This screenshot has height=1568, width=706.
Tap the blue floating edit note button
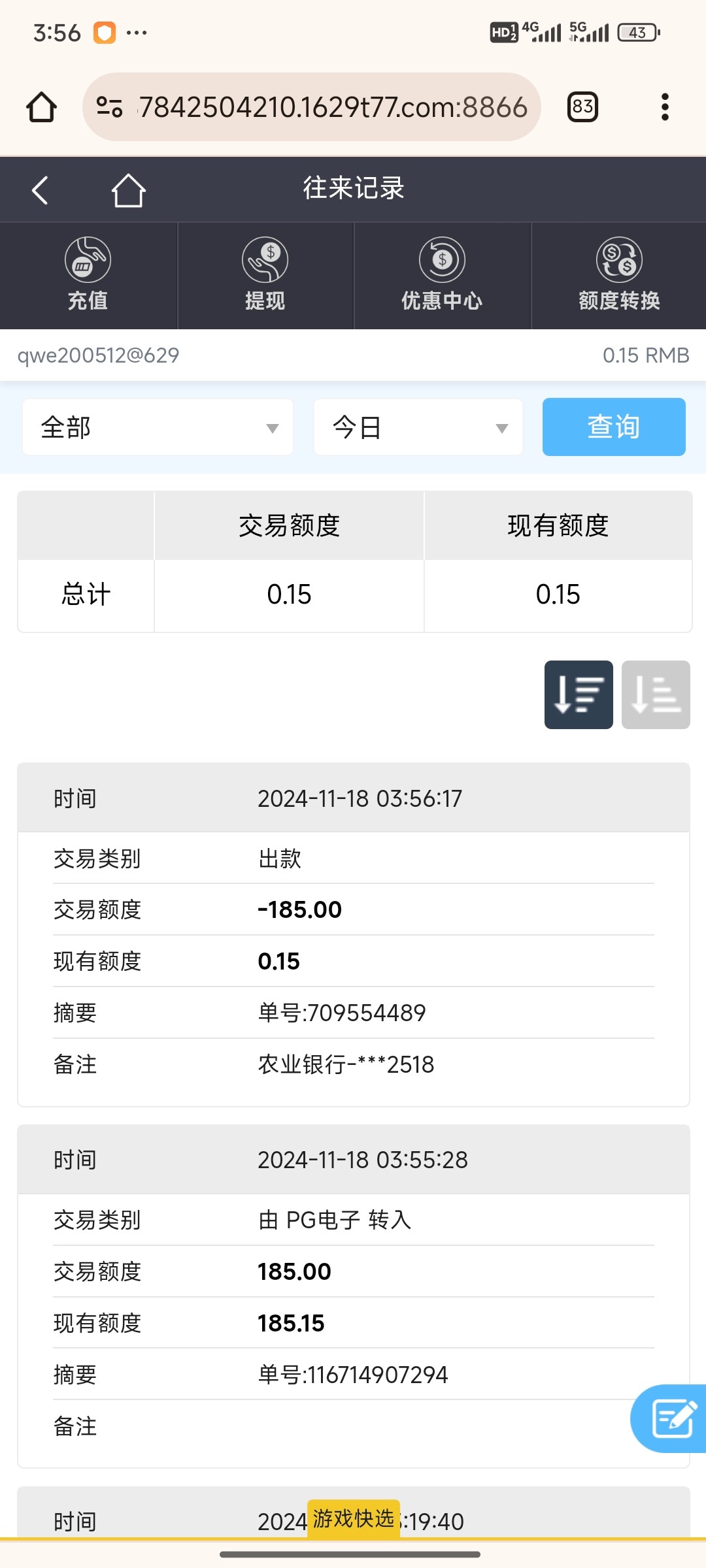point(670,1418)
